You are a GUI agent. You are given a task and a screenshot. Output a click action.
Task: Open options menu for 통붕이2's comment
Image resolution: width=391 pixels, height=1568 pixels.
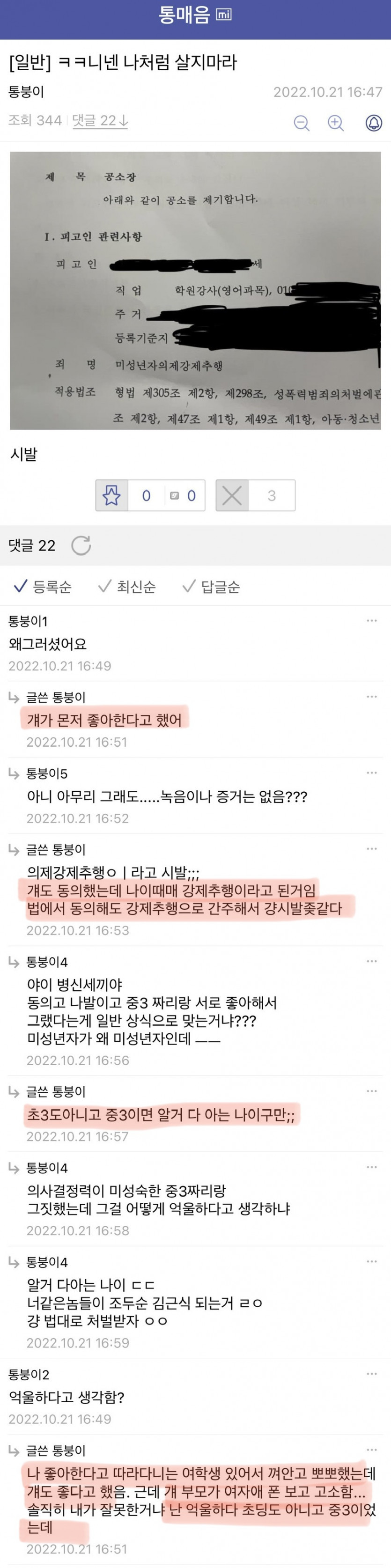pos(371,1375)
